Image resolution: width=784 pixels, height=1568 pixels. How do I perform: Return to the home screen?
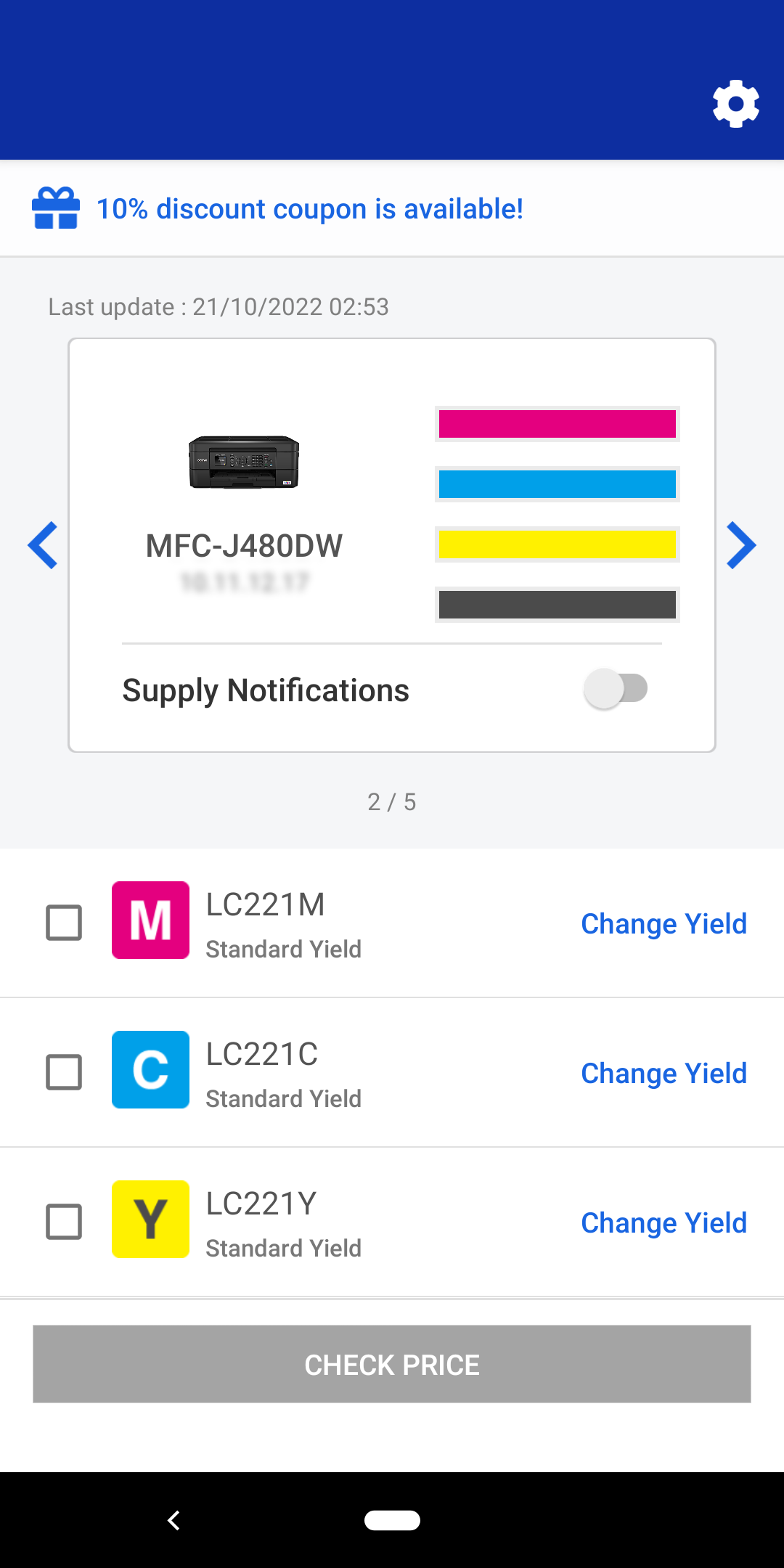point(392,1520)
